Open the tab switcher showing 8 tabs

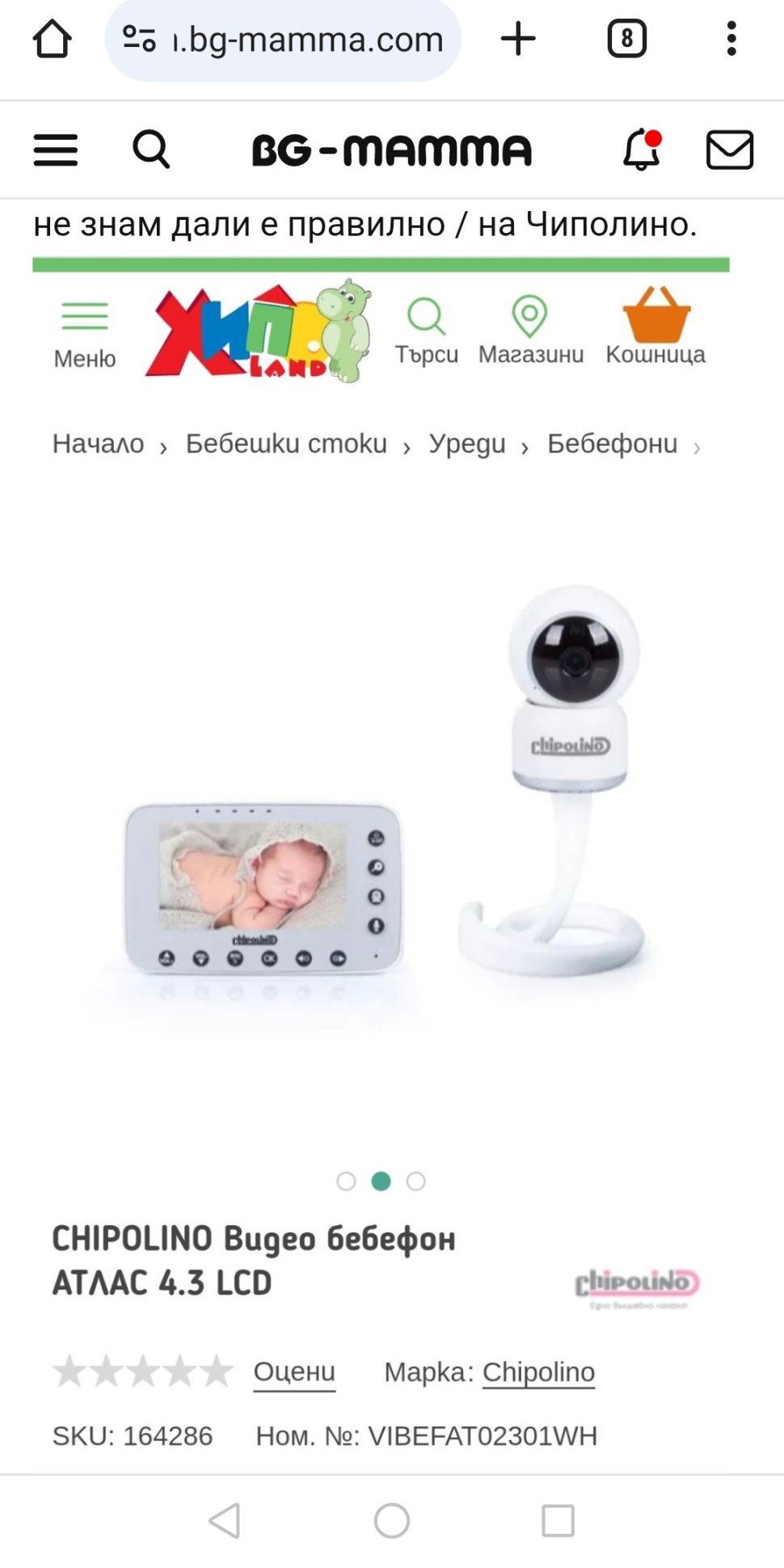[x=626, y=39]
